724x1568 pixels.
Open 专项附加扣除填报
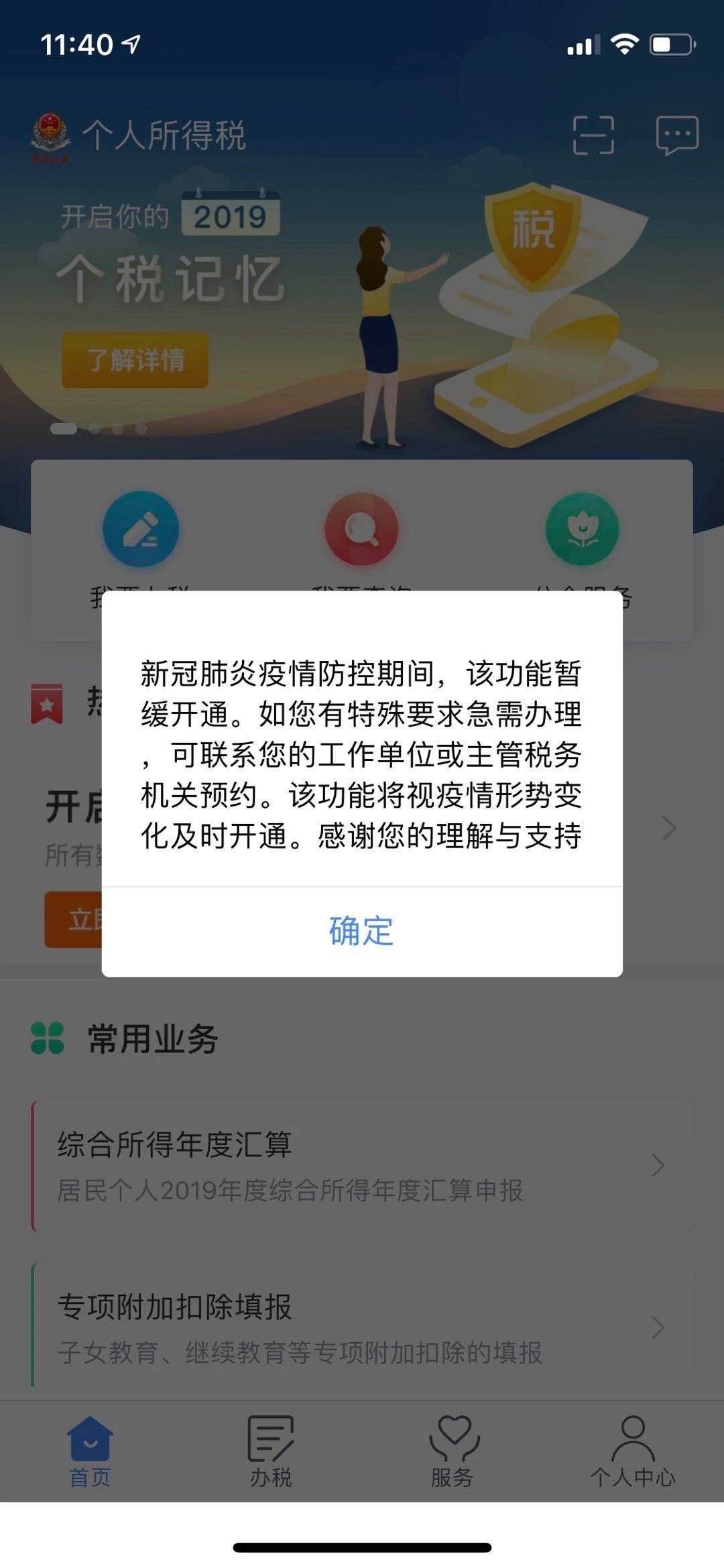[x=362, y=1327]
